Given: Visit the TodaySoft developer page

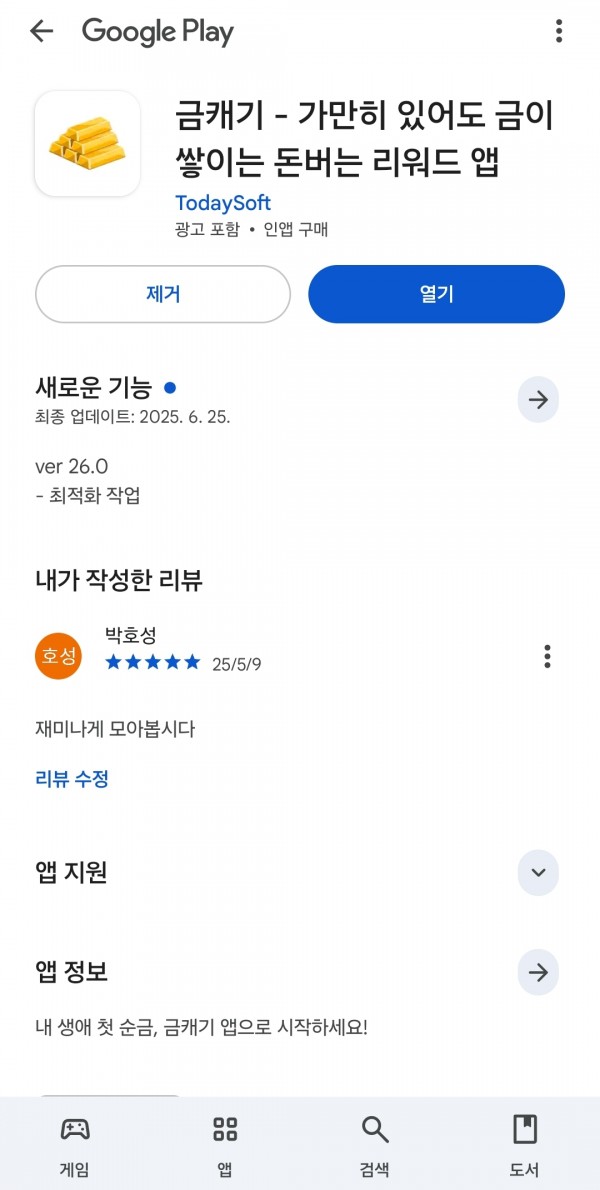Looking at the screenshot, I should 223,203.
